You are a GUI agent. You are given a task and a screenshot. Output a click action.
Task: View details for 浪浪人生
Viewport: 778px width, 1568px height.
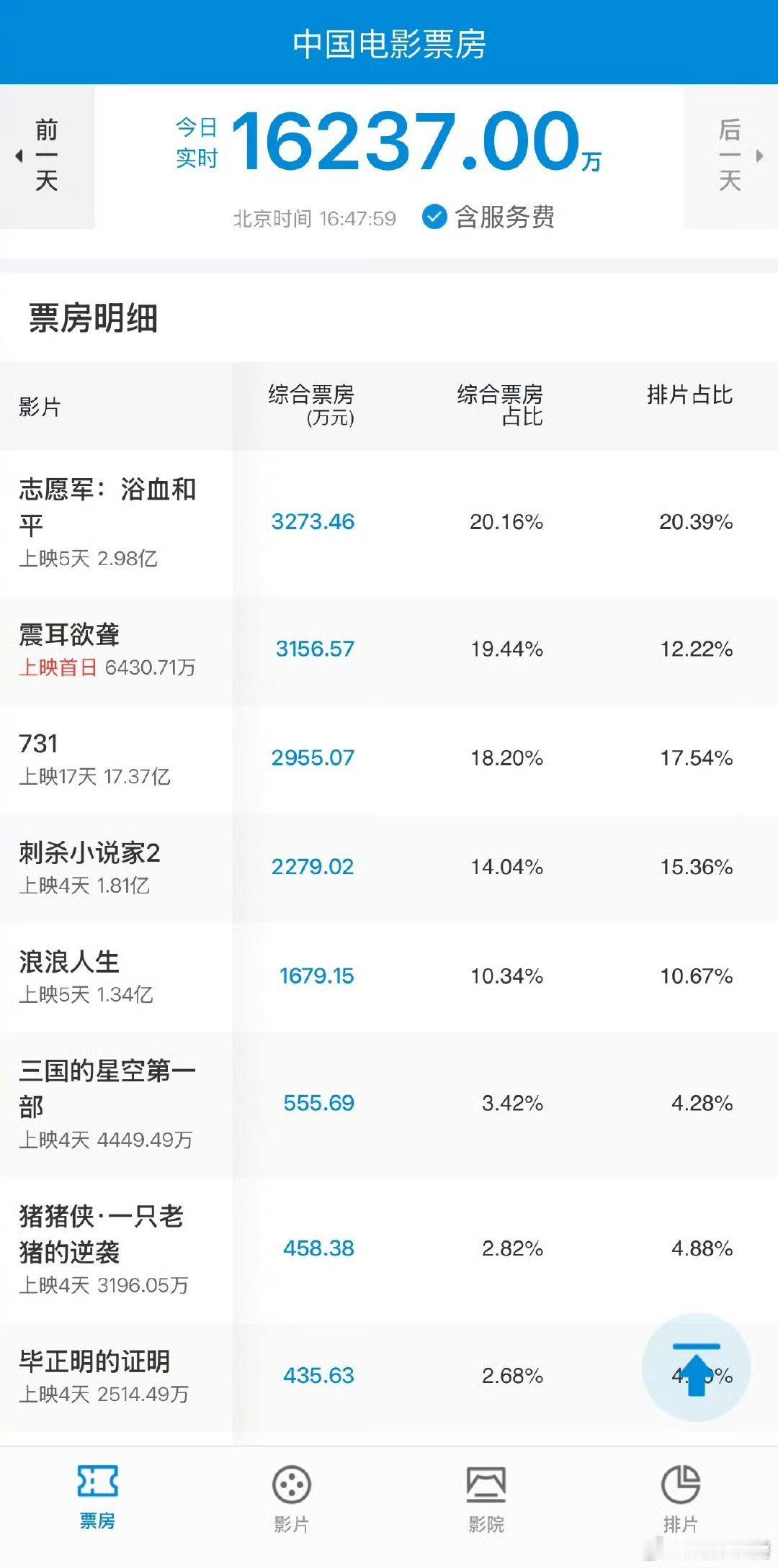[389, 978]
